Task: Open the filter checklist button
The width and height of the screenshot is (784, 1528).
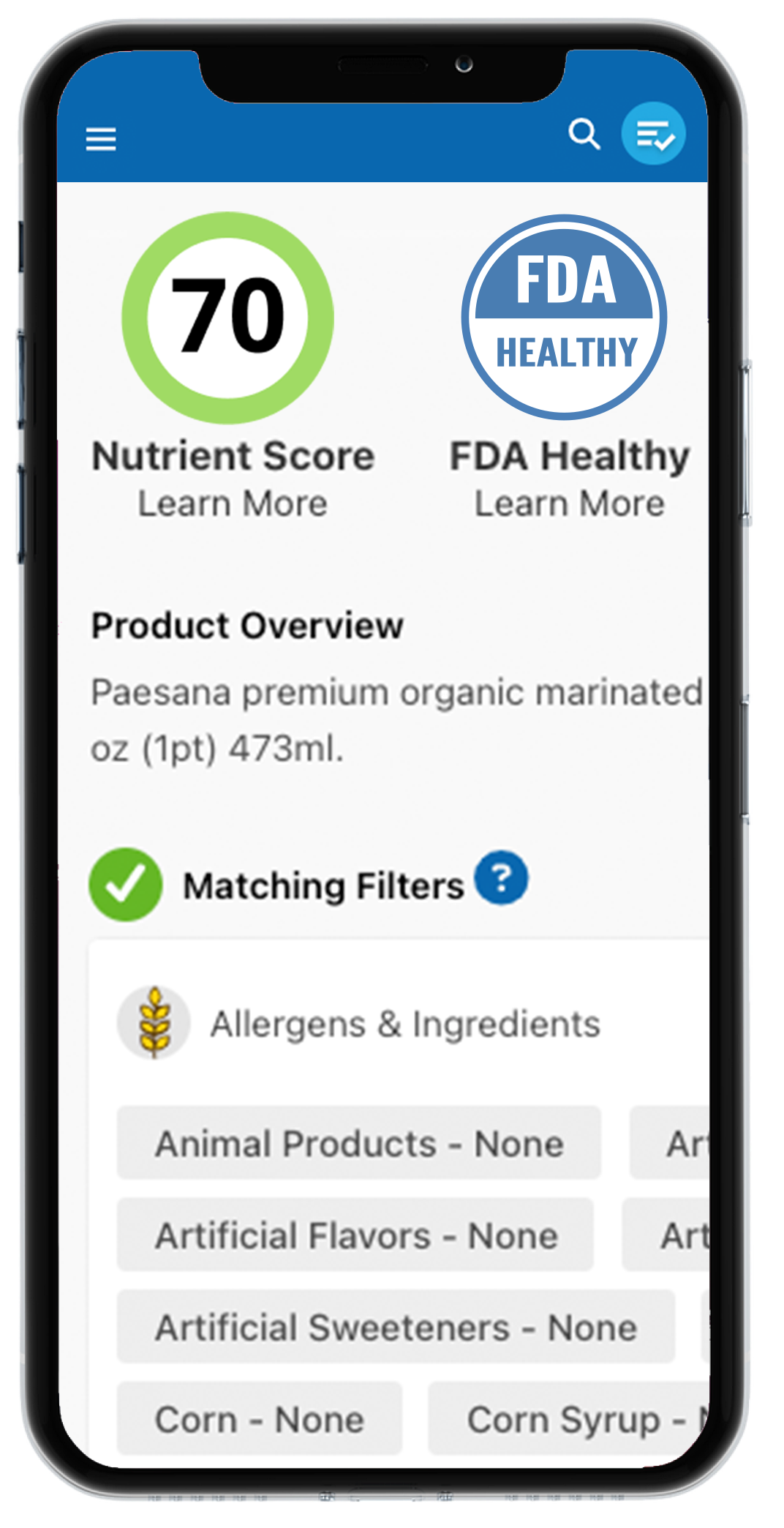Action: (653, 134)
